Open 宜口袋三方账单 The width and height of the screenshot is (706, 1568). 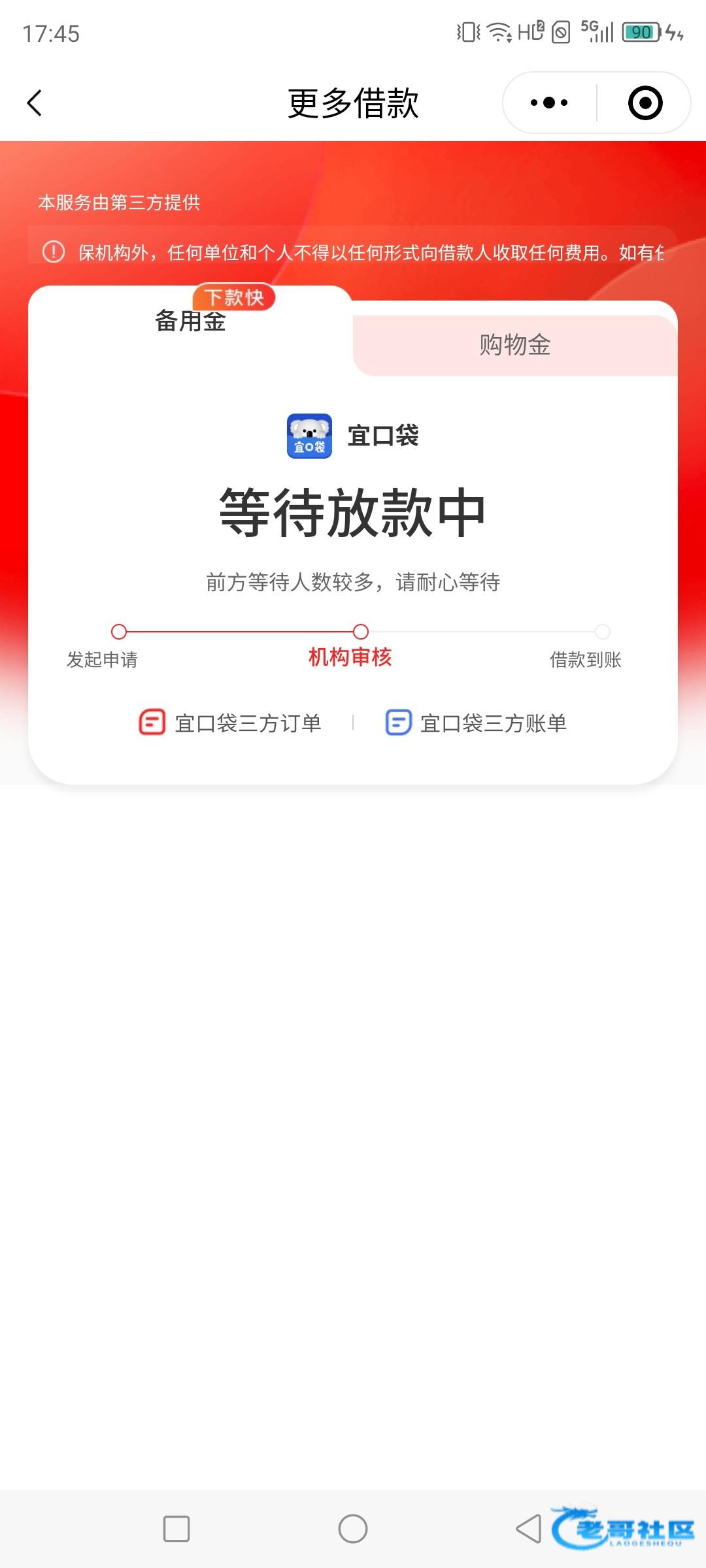point(476,723)
